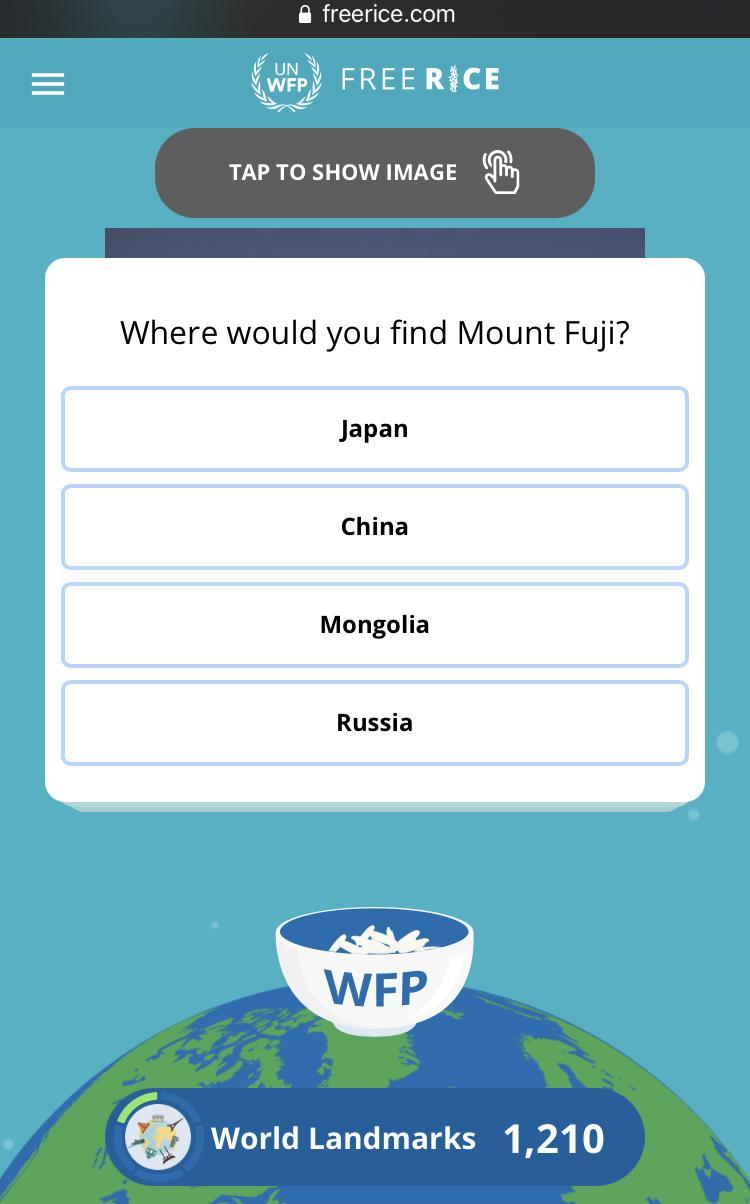
Task: Select Japan as the answer
Action: point(375,429)
